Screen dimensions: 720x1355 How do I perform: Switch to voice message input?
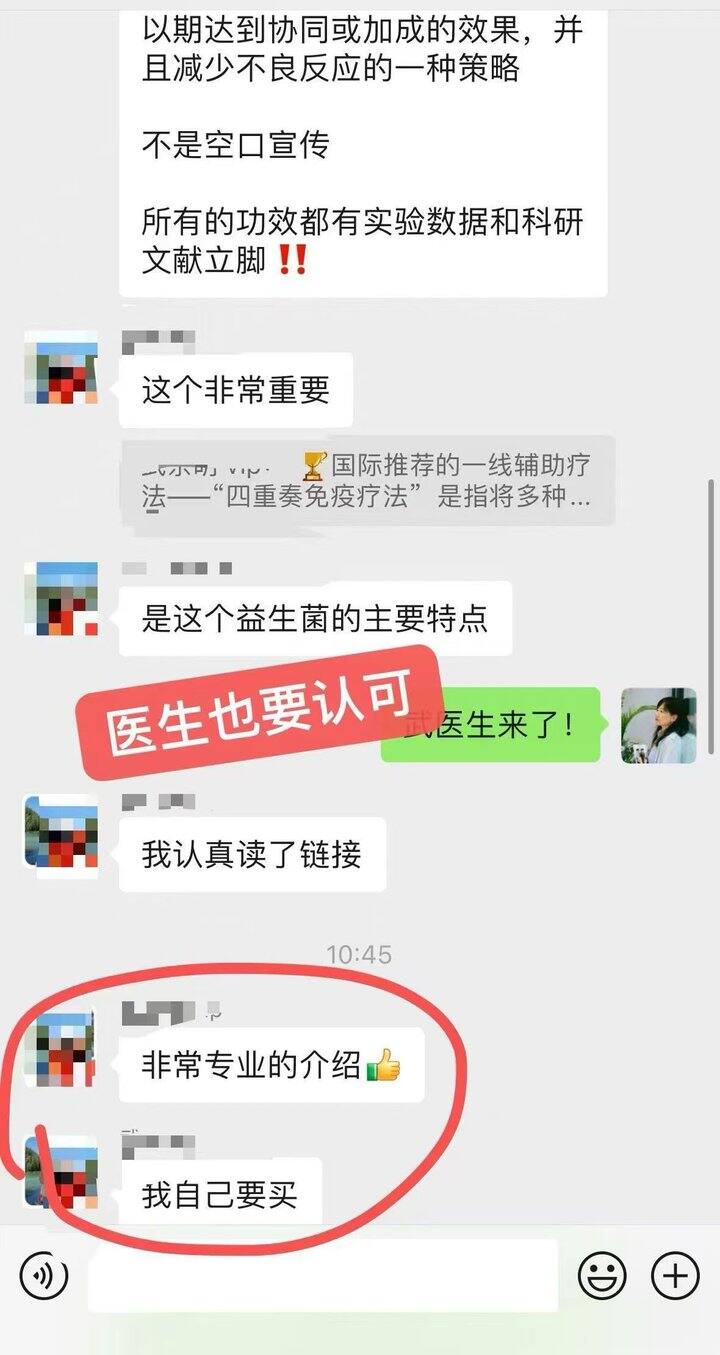pos(44,1276)
